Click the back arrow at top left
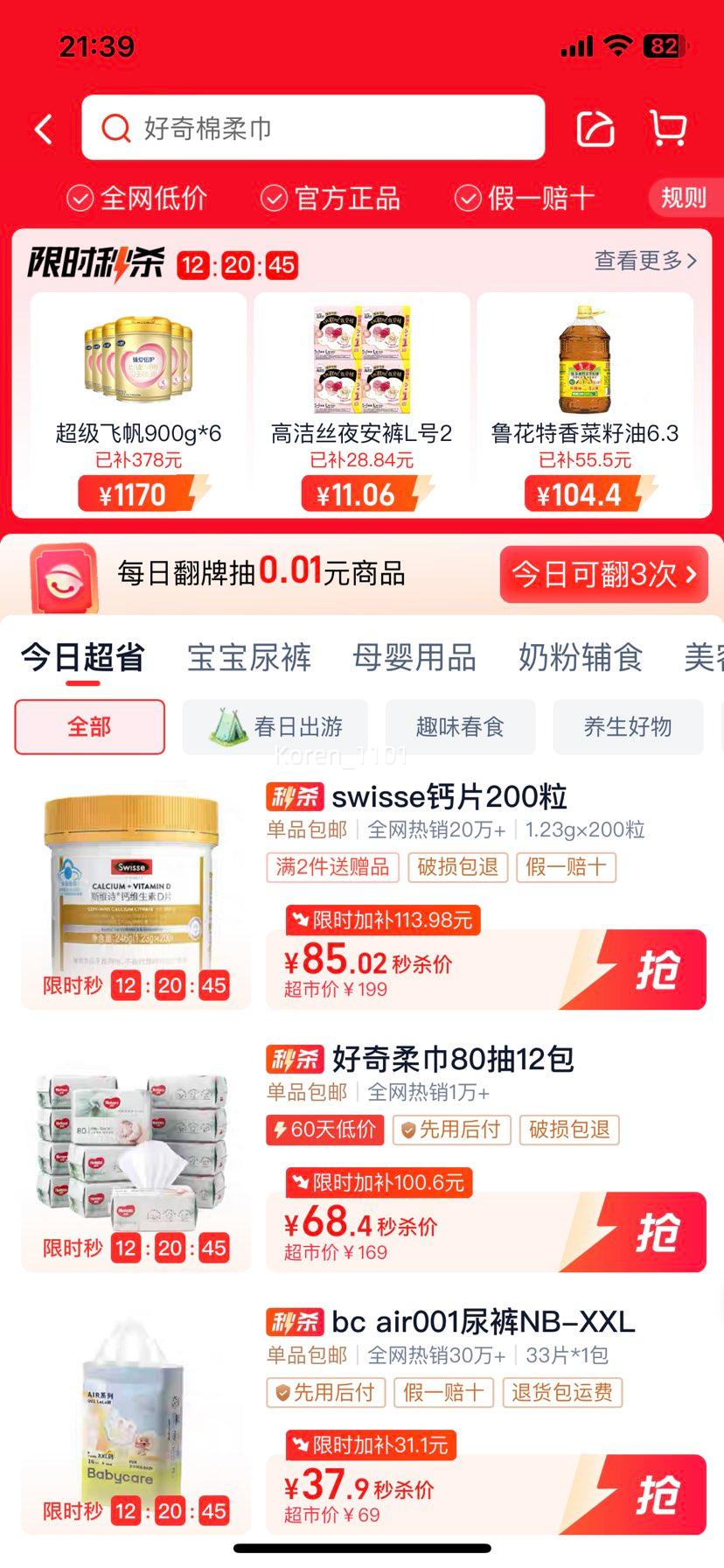This screenshot has width=724, height=1568. pyautogui.click(x=42, y=128)
